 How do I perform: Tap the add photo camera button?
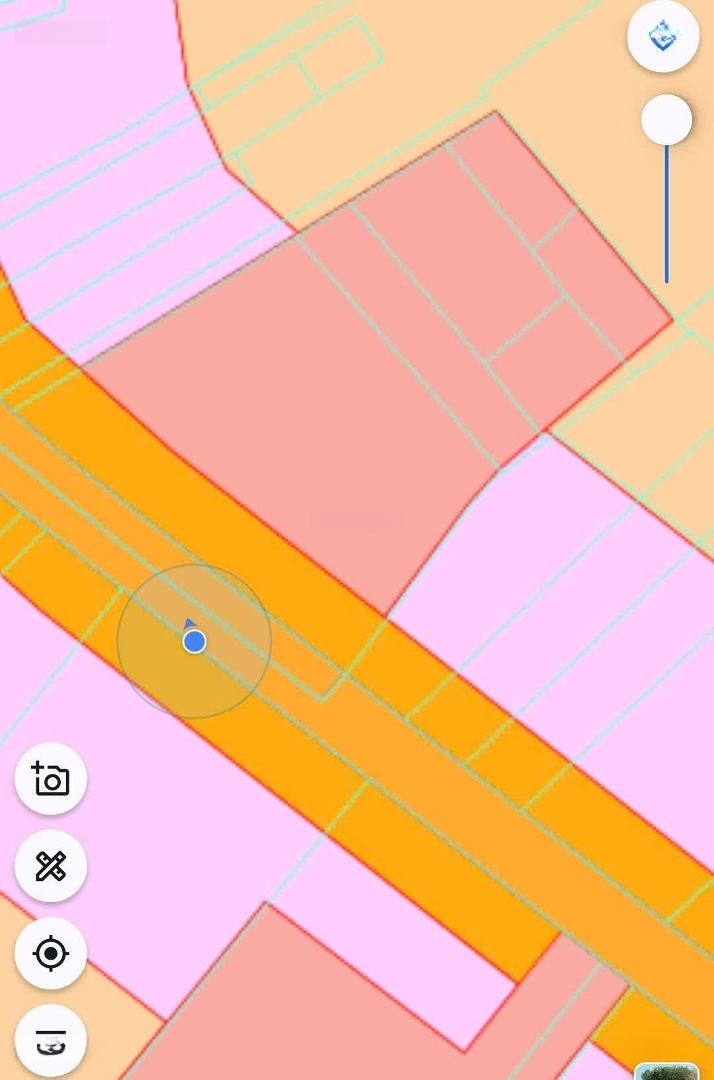click(x=51, y=779)
